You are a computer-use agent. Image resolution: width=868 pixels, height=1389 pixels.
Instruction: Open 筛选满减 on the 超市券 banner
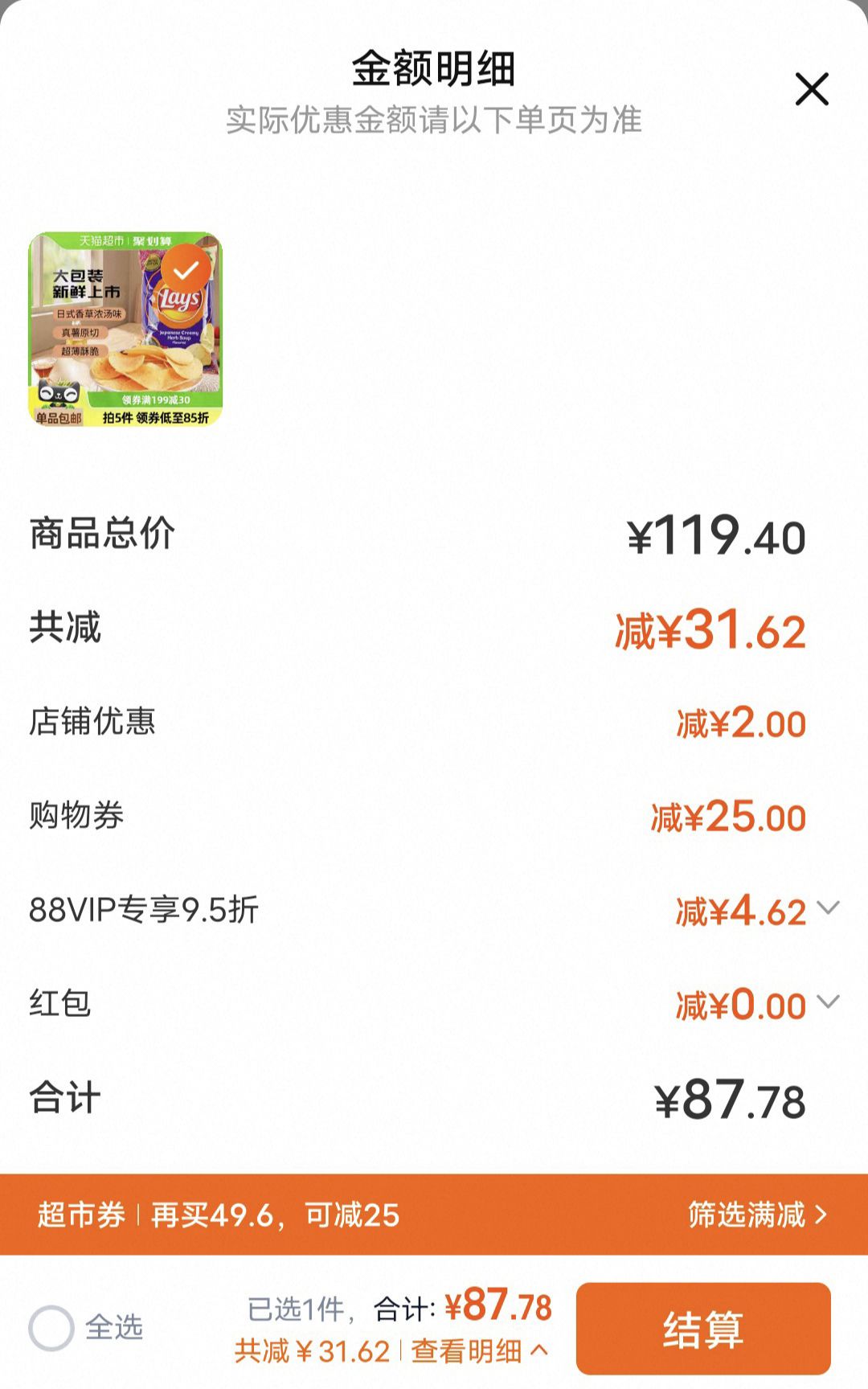757,1215
